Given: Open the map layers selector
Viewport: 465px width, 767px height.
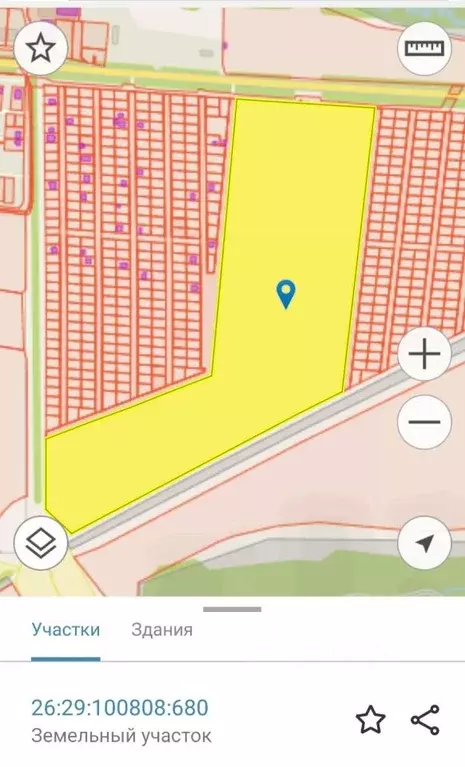Looking at the screenshot, I should [x=41, y=542].
